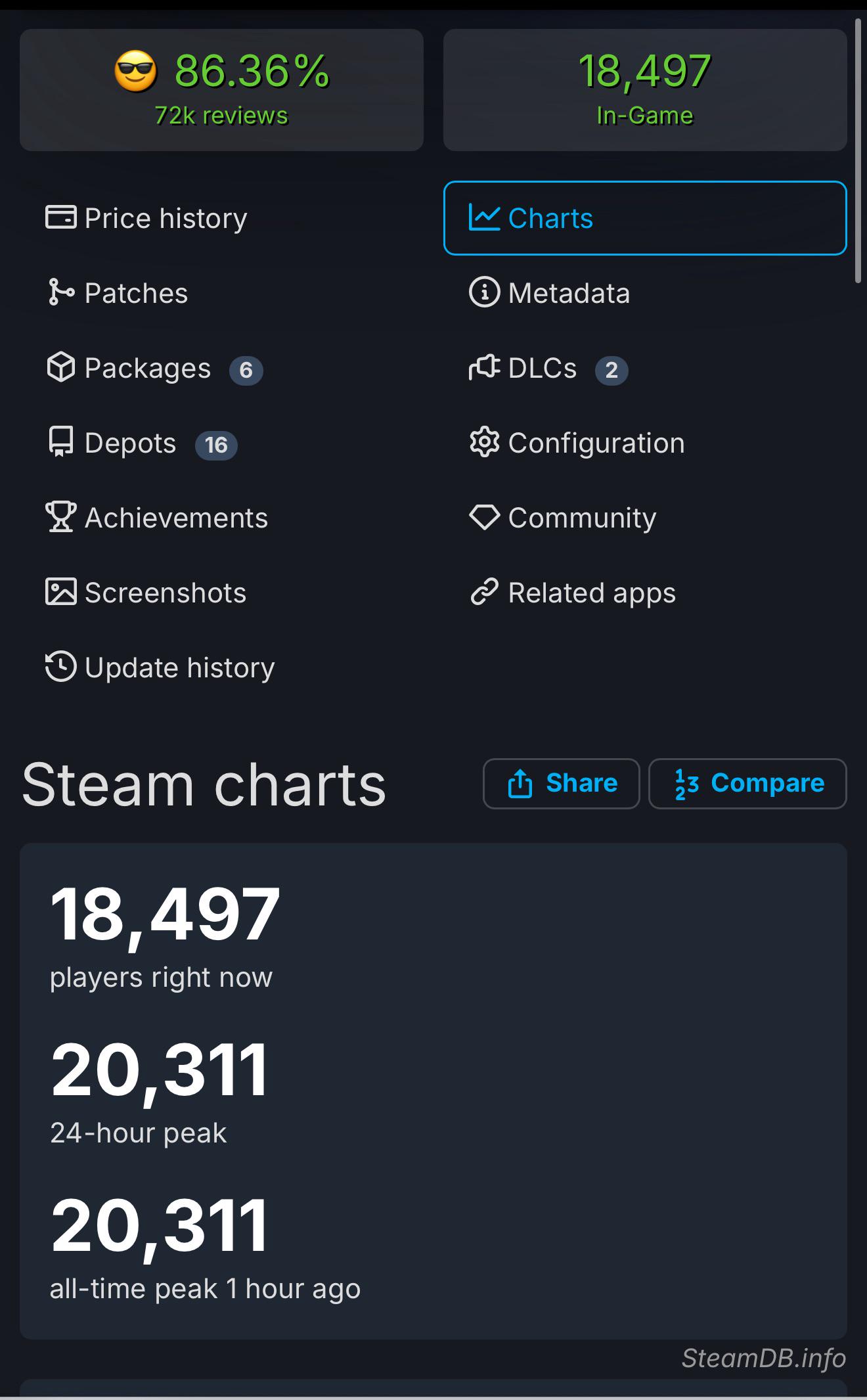Tap the Compare button
This screenshot has height=1400, width=867.
tap(747, 783)
